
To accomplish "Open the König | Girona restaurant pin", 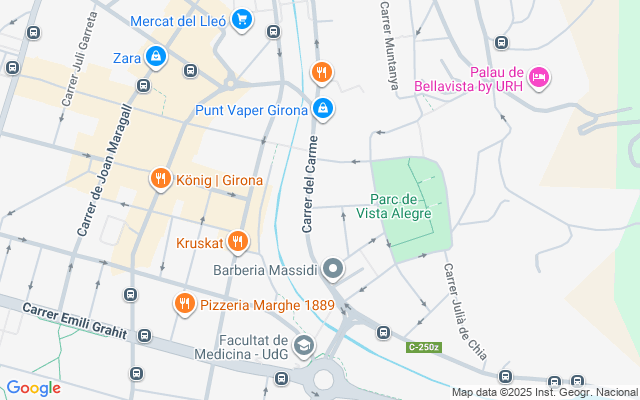I will coord(160,180).
